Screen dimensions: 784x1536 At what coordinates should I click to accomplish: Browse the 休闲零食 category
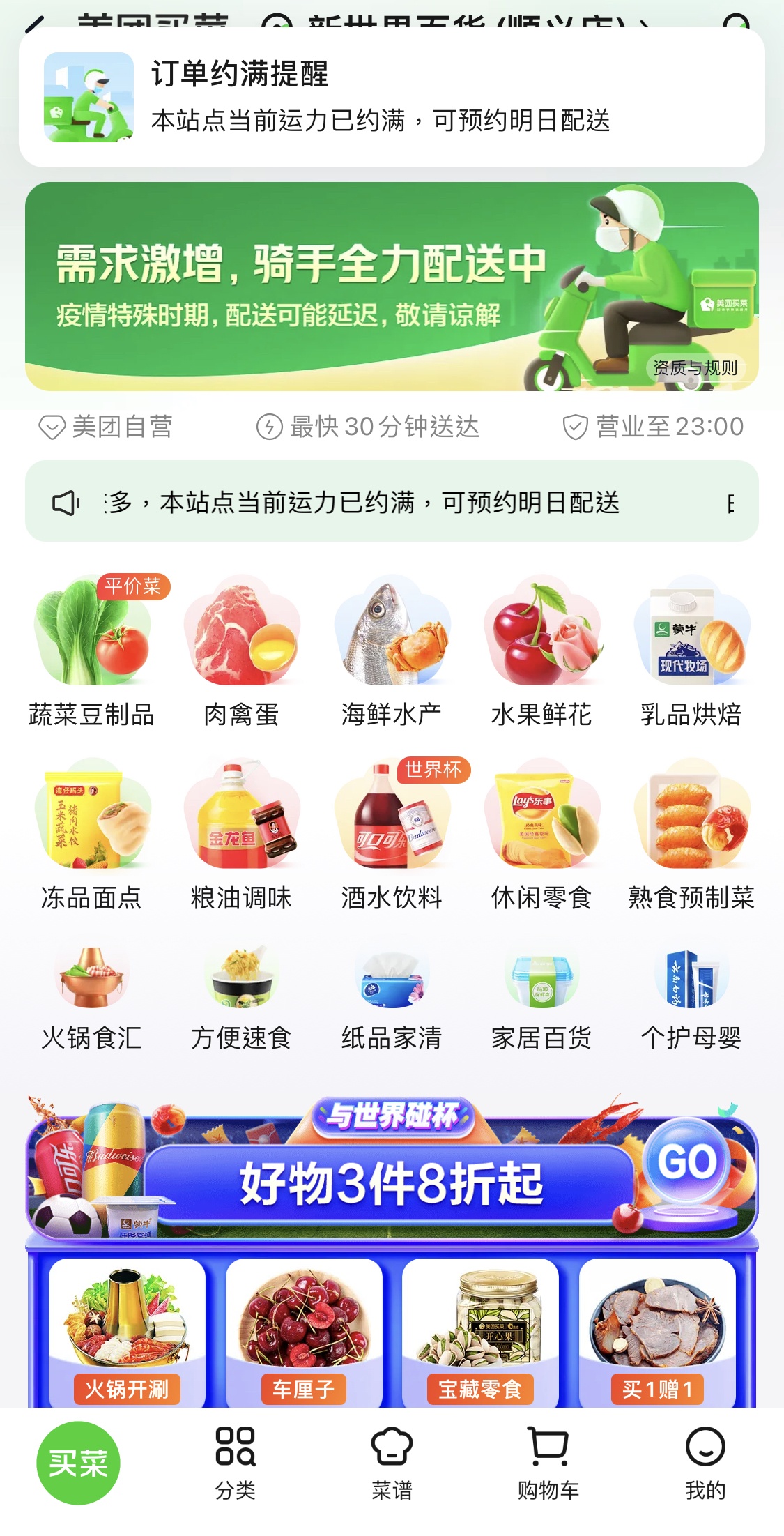point(541,835)
